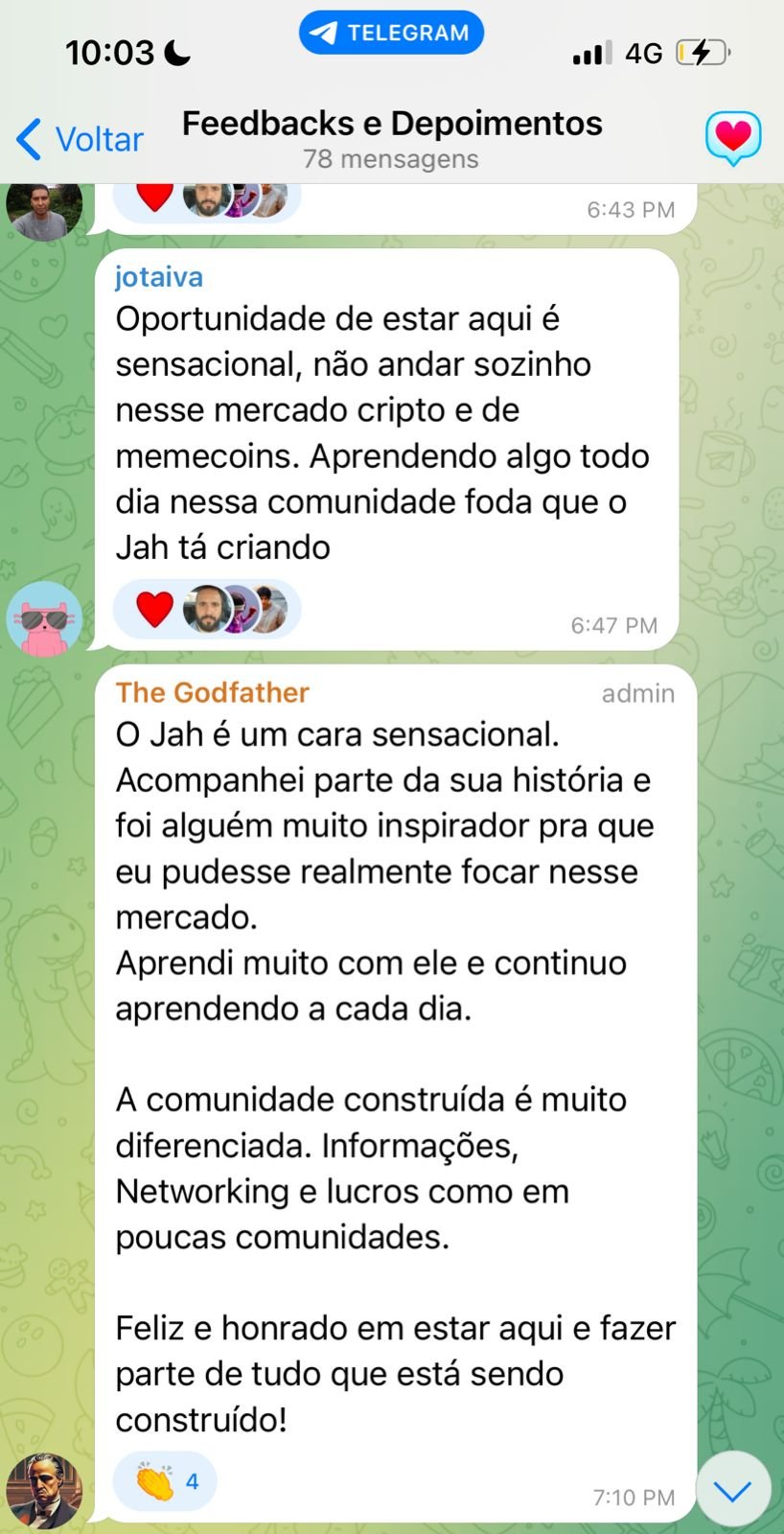Open the heart topic icon in the header
The height and width of the screenshot is (1534, 784).
point(733,138)
